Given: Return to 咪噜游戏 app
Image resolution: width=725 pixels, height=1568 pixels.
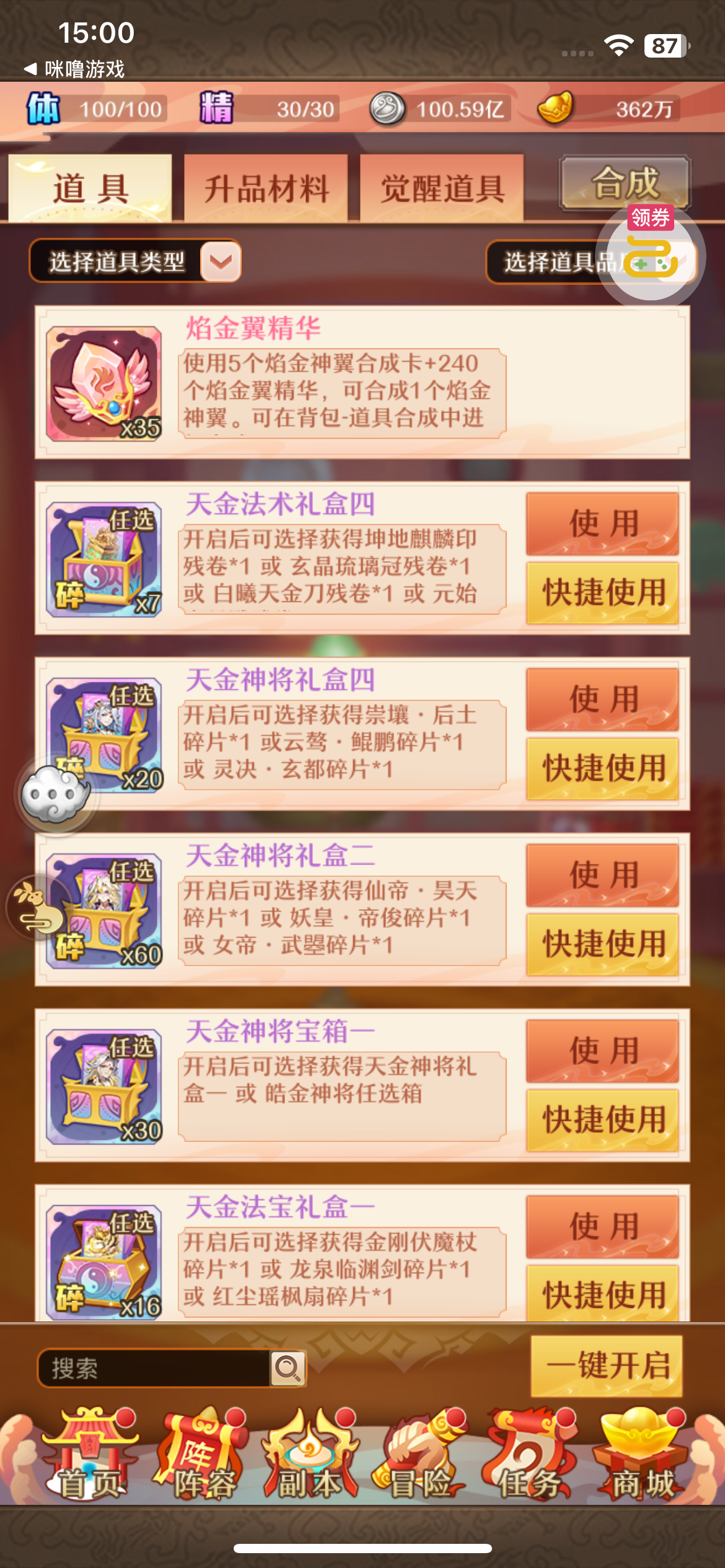Looking at the screenshot, I should 74,69.
